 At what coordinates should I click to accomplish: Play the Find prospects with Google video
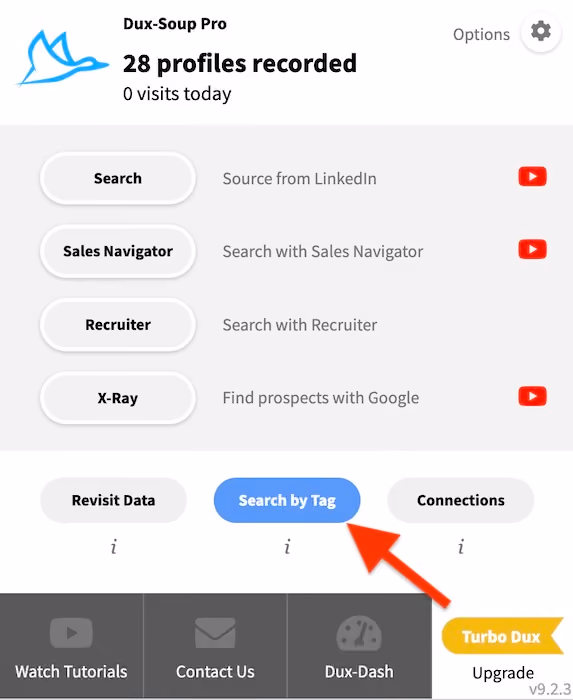point(532,396)
